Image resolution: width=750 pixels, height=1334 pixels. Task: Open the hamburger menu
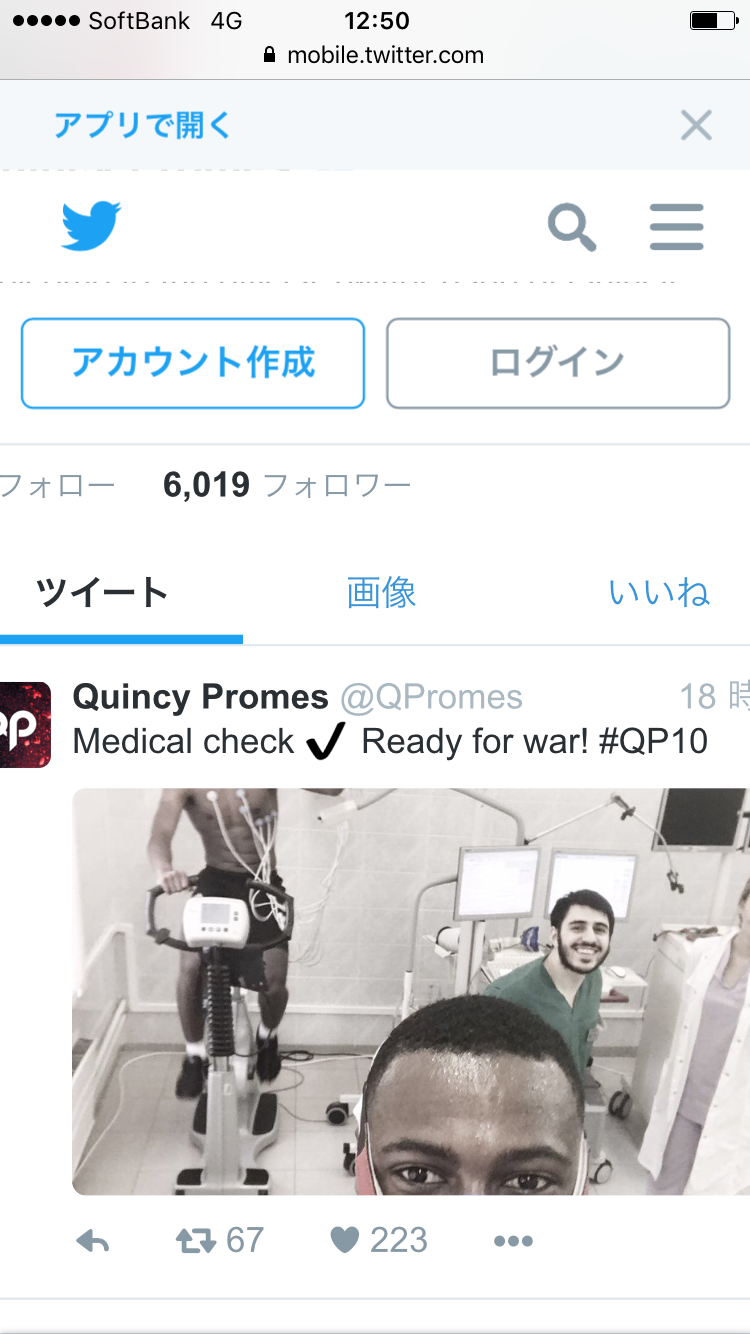[x=677, y=227]
